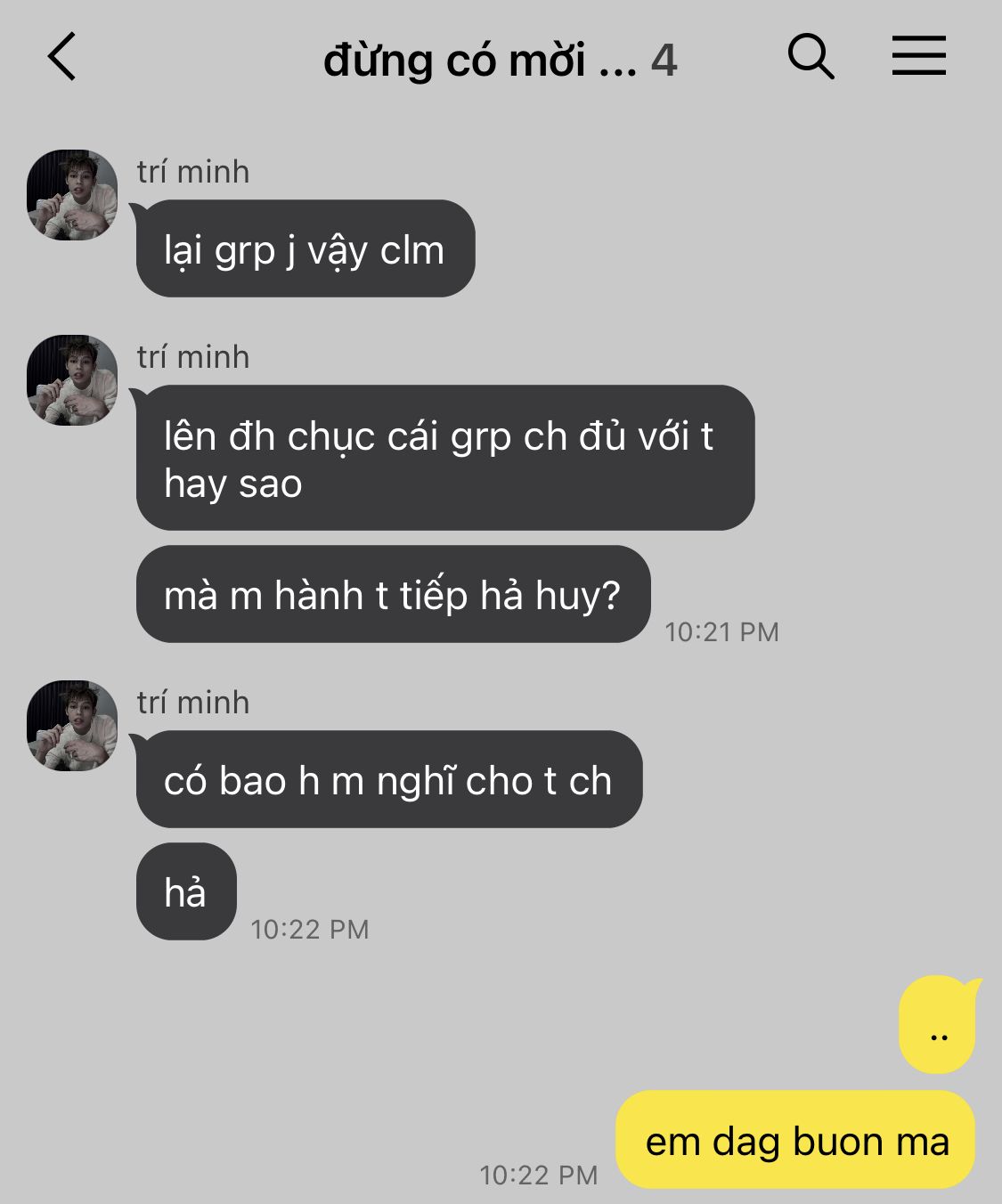Viewport: 1002px width, 1204px height.
Task: Tap trí minh's avatar beside "lên đh chục cái grp"
Action: click(x=72, y=380)
